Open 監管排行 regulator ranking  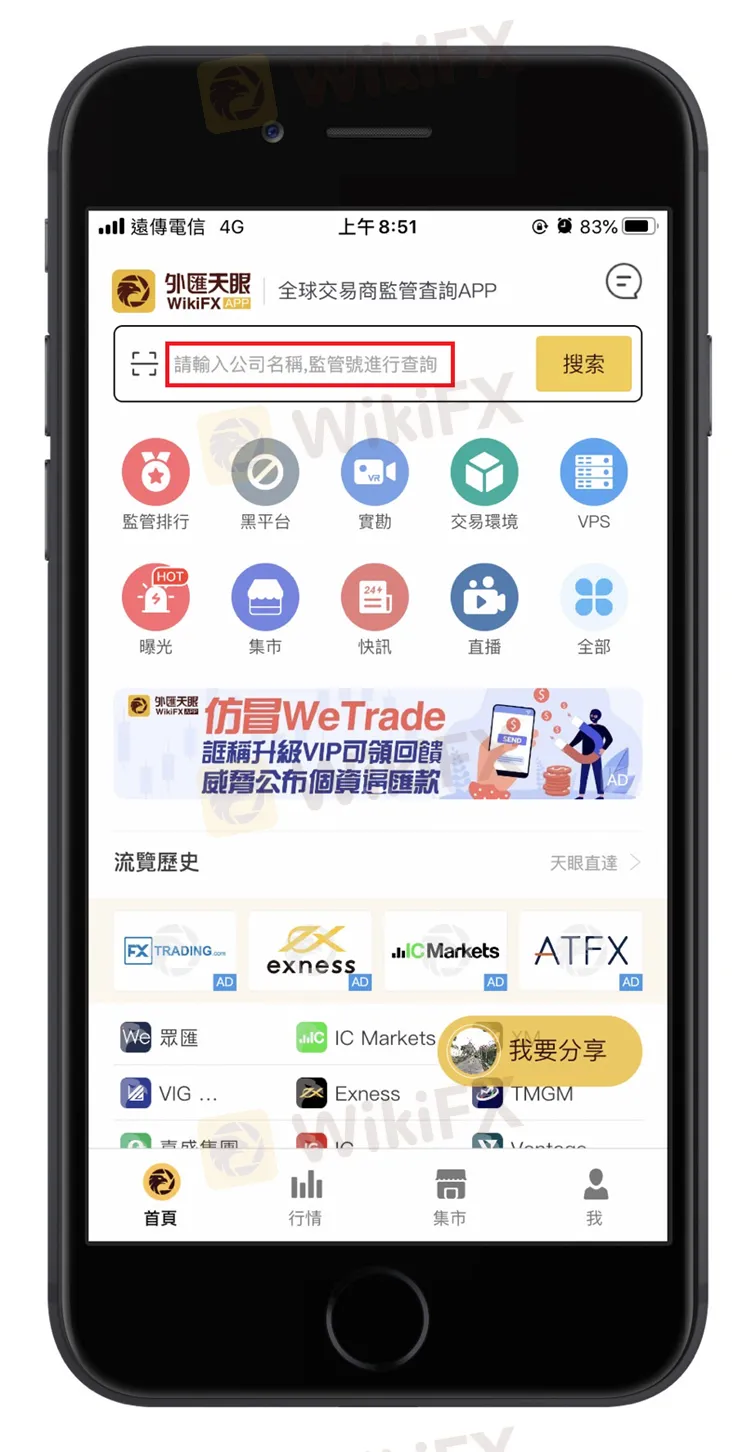pos(156,473)
